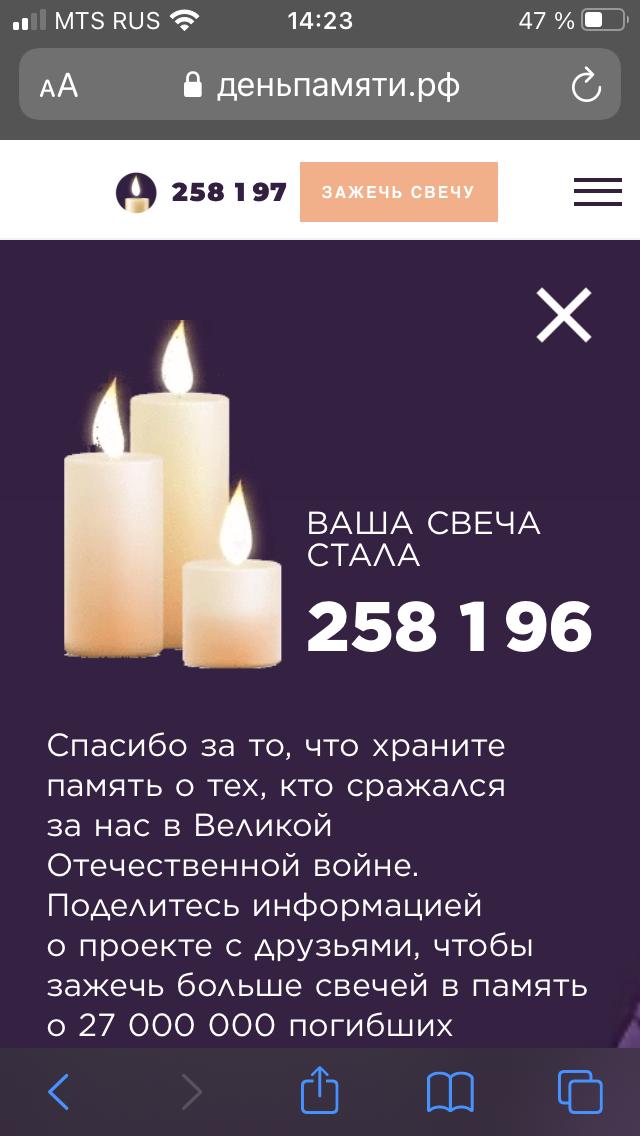Open the Safari share sheet
This screenshot has height=1136, width=640.
319,1089
